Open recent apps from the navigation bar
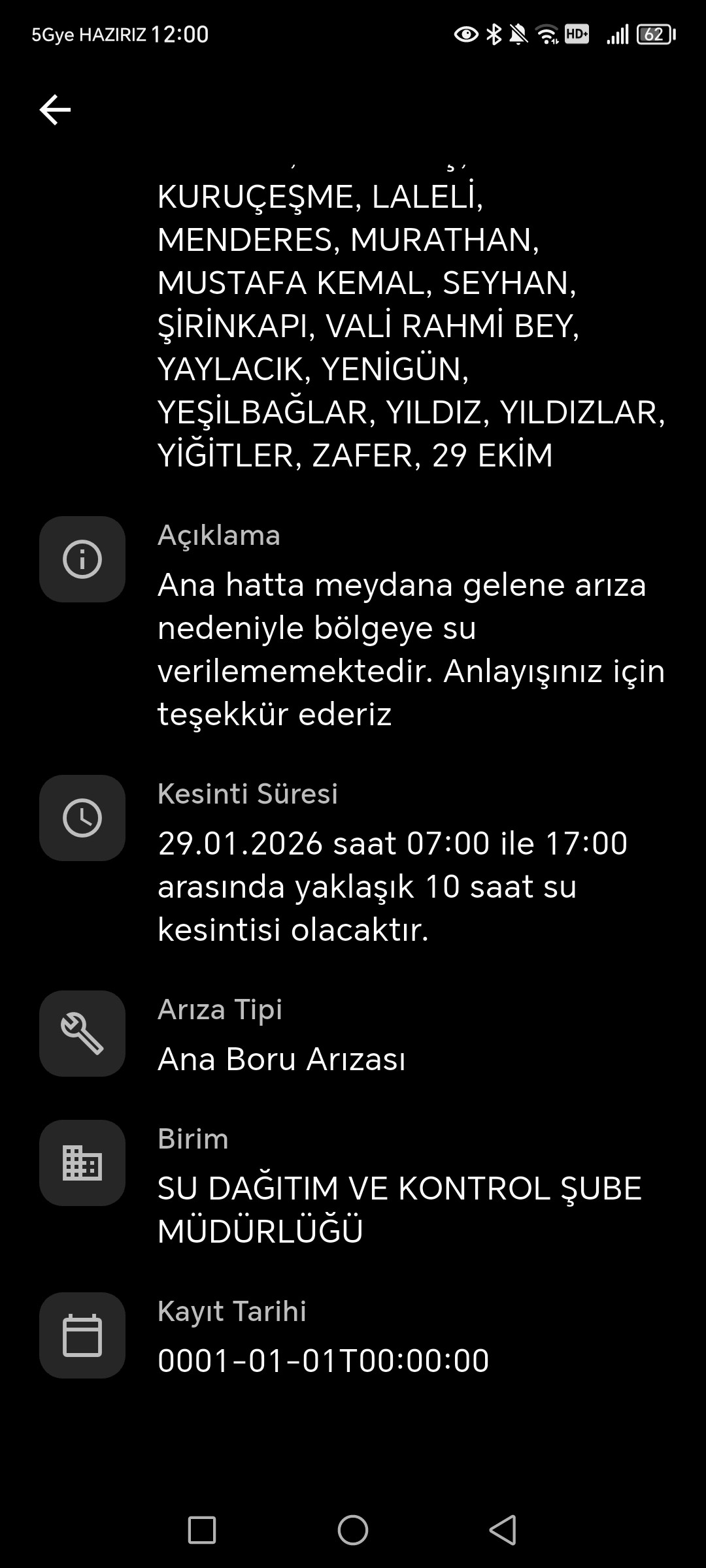The height and width of the screenshot is (1568, 706). point(202,1530)
